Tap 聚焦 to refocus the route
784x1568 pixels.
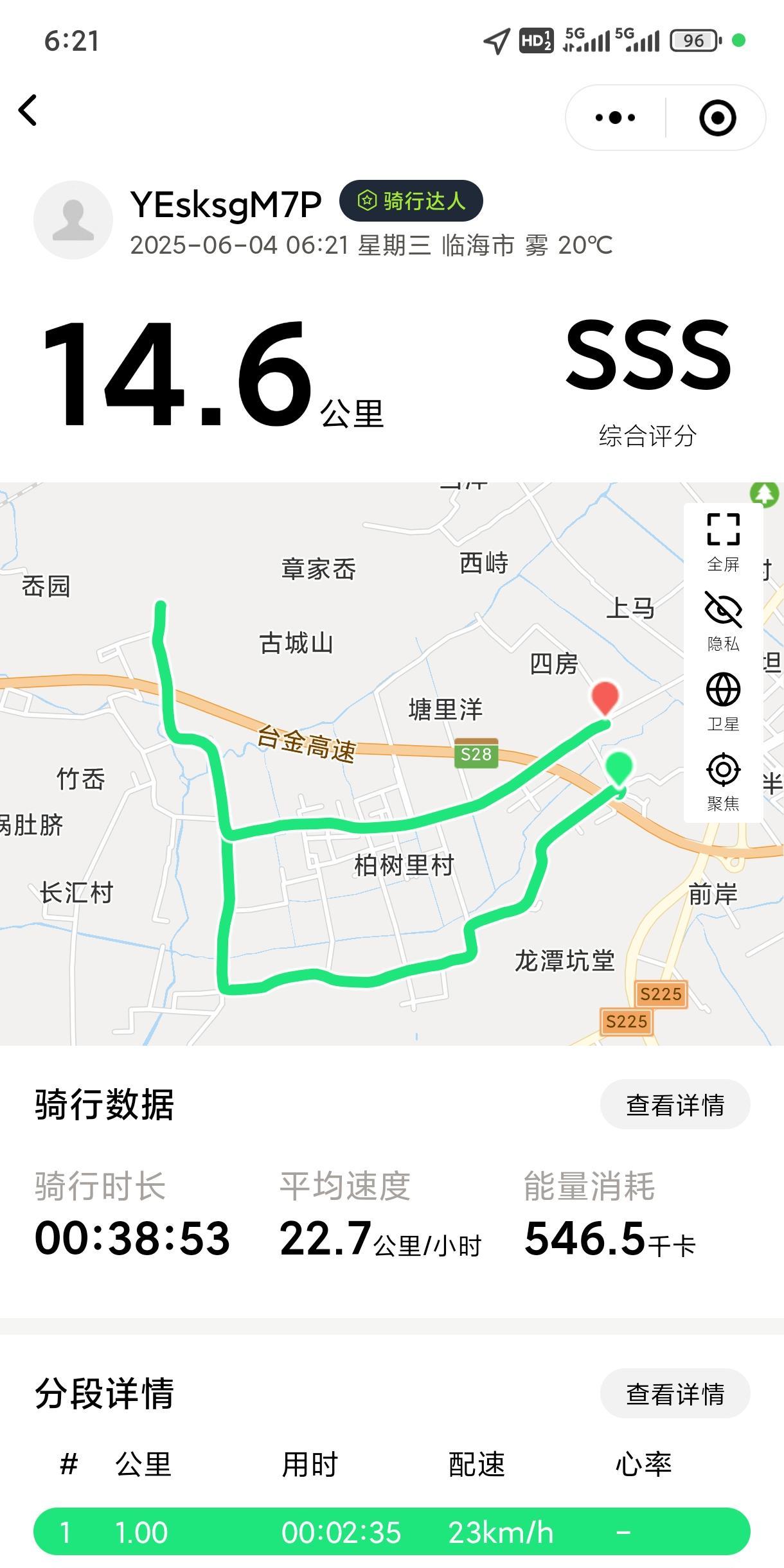pos(723,782)
